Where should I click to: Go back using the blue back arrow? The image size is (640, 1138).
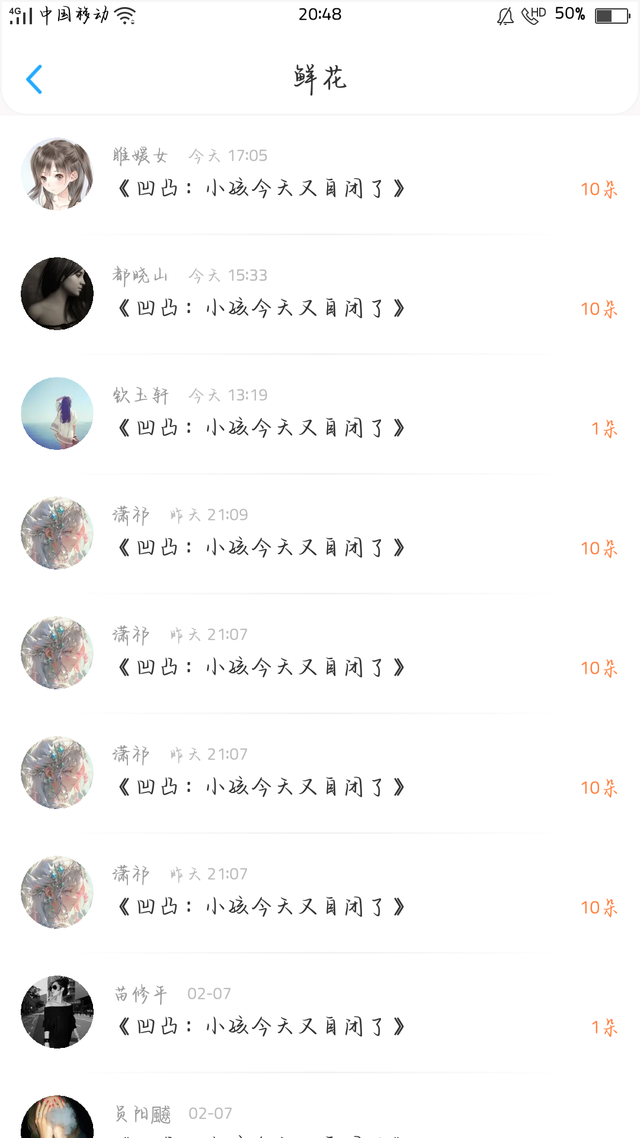(x=34, y=79)
